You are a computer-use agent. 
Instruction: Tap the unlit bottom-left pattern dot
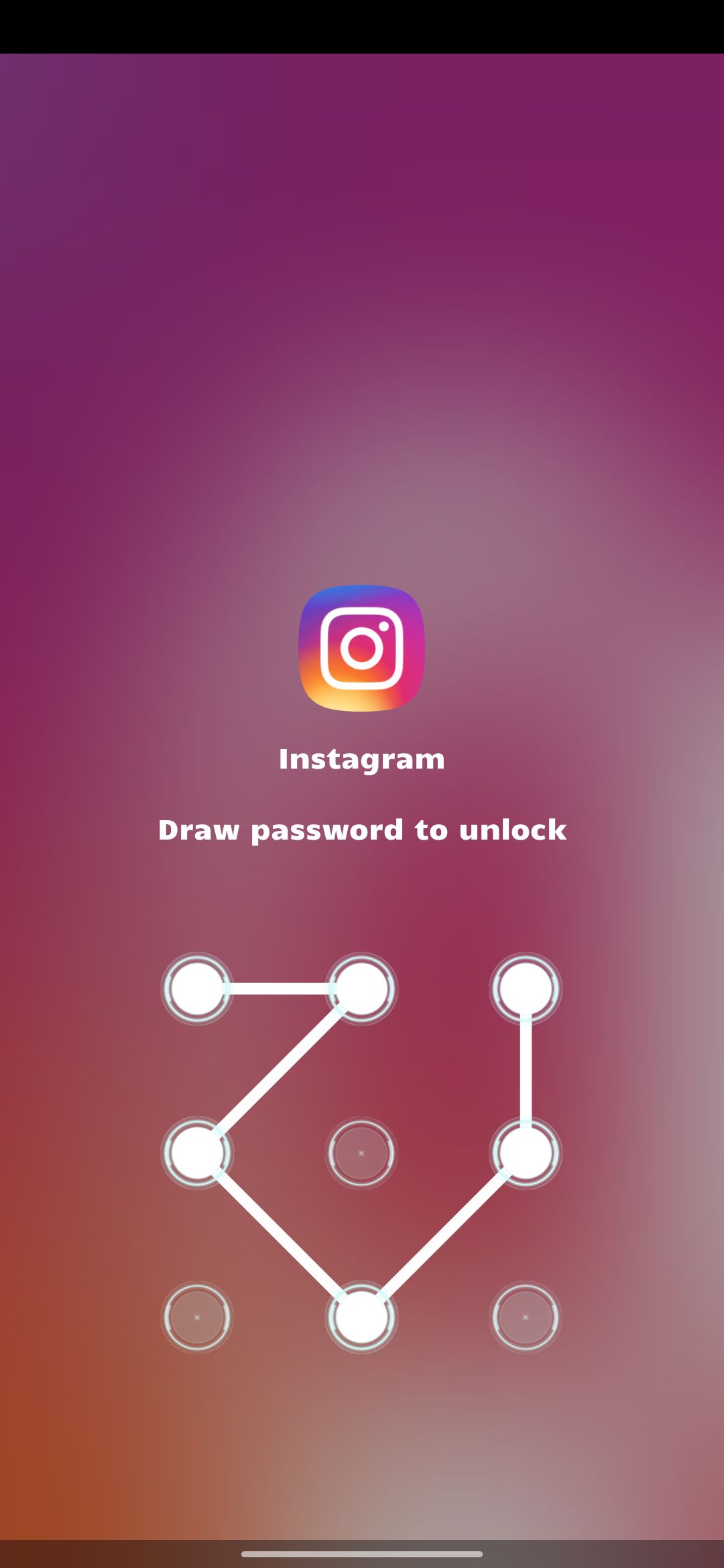[197, 1317]
